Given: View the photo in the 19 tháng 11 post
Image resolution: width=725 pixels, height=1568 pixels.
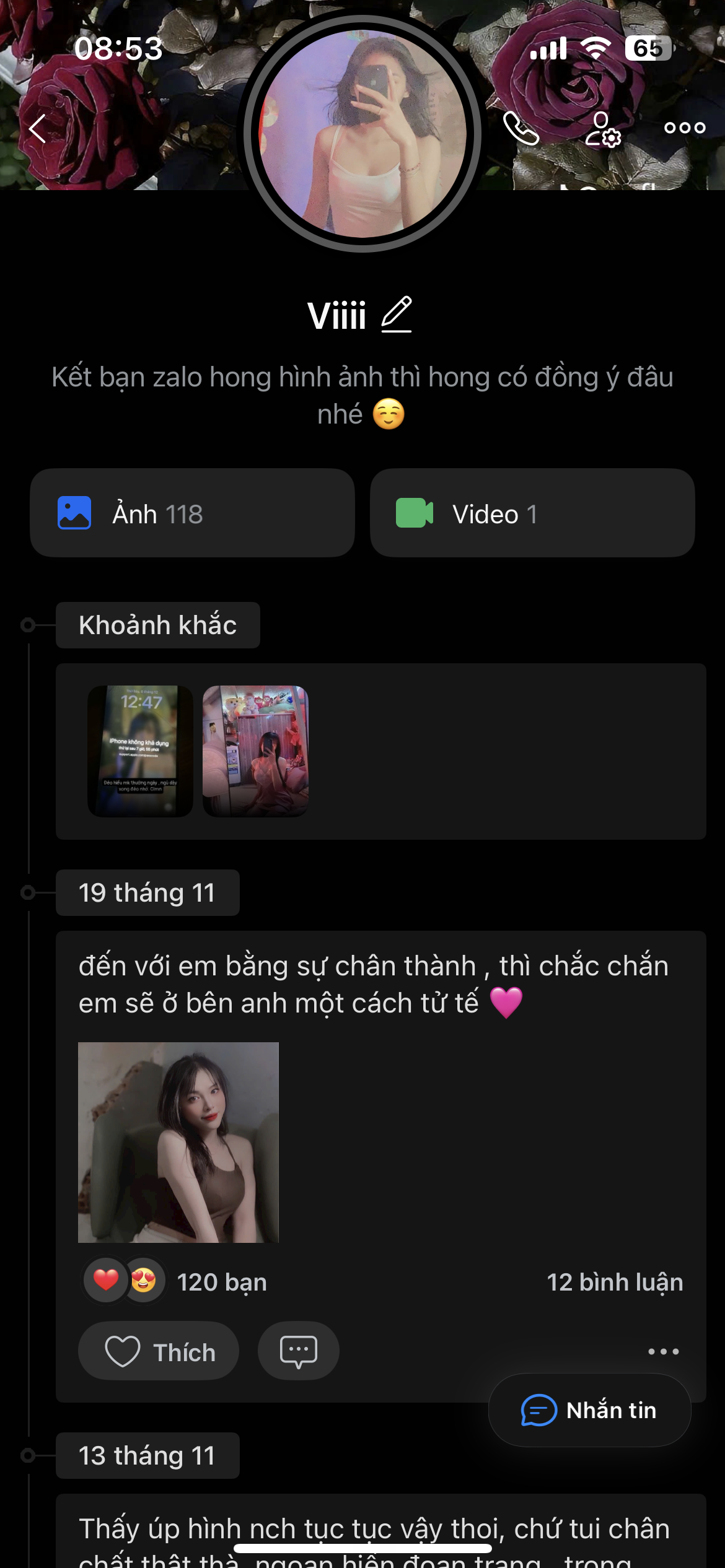Looking at the screenshot, I should (x=178, y=1142).
